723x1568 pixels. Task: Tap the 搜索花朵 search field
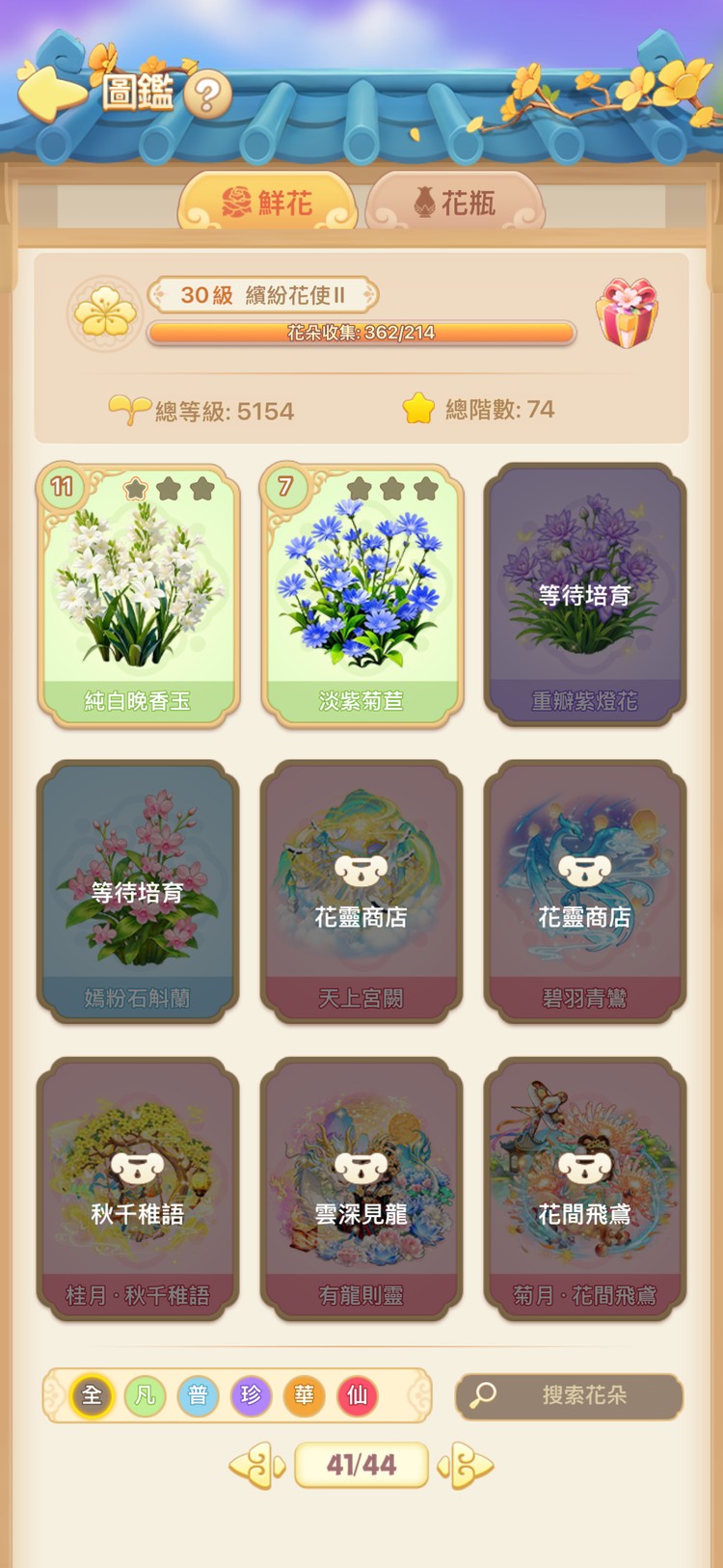tap(570, 1395)
